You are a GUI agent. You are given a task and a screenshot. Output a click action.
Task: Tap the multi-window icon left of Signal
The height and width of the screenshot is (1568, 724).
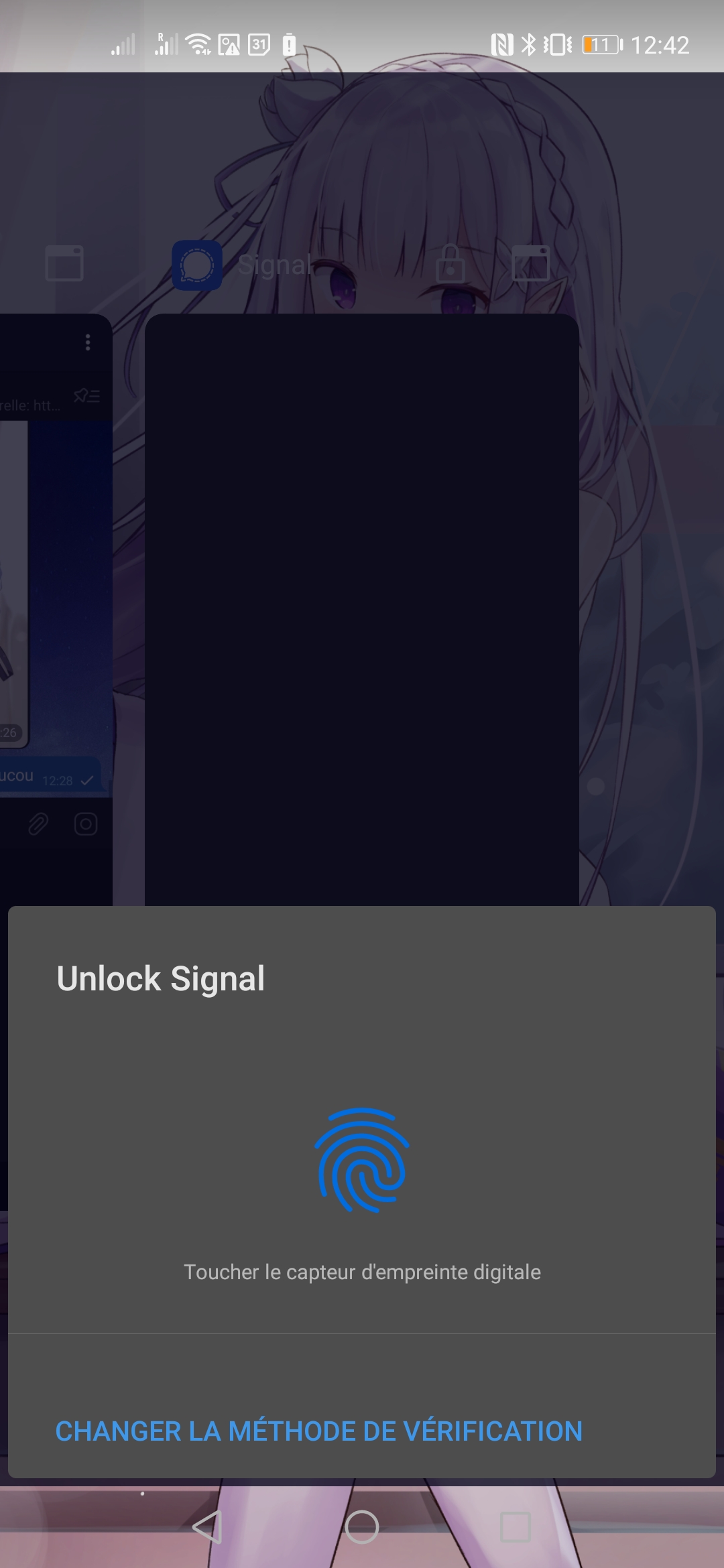[65, 264]
